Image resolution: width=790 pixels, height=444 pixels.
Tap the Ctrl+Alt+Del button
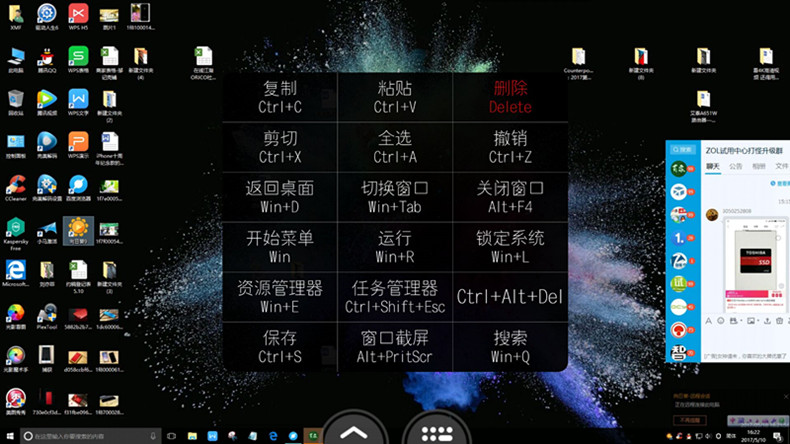(510, 297)
